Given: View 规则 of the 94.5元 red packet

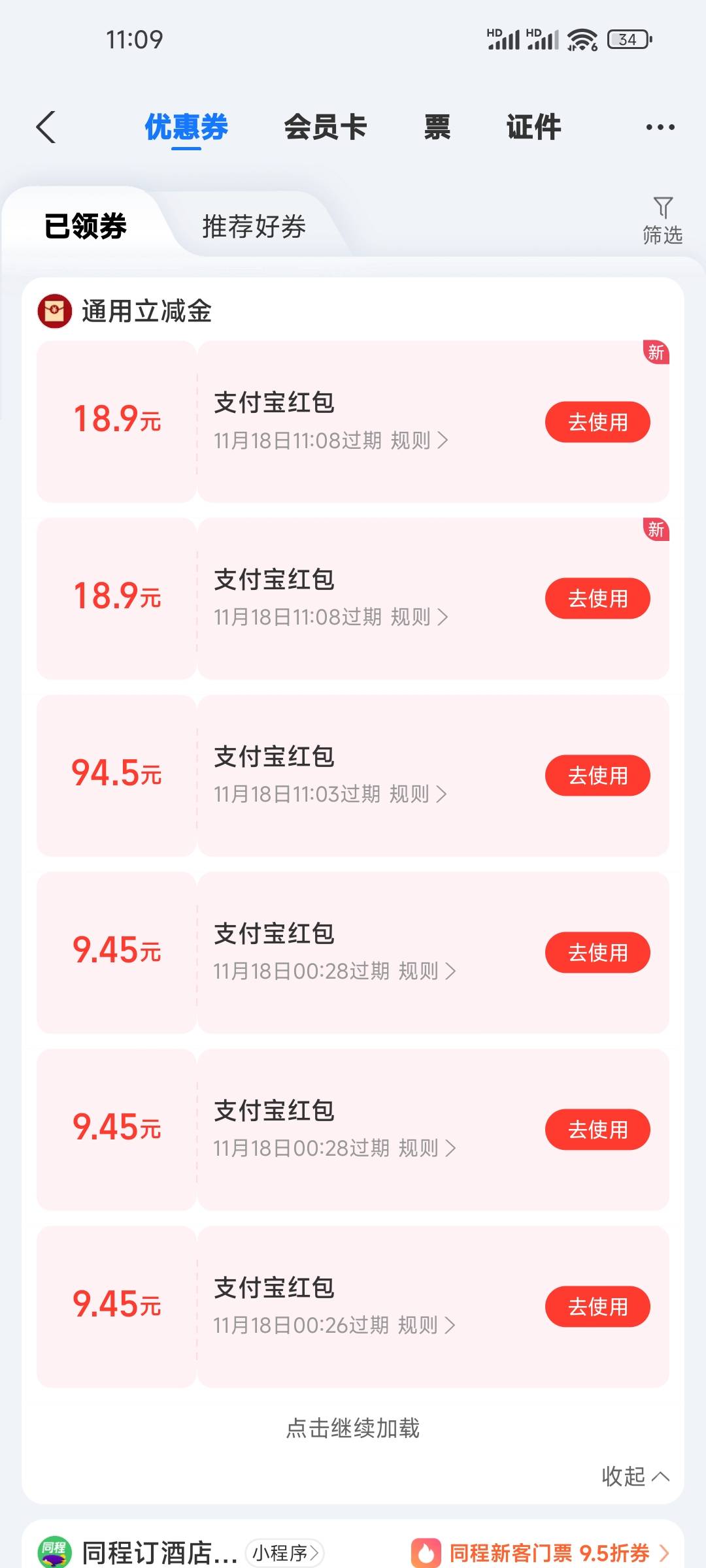Looking at the screenshot, I should pos(418,794).
